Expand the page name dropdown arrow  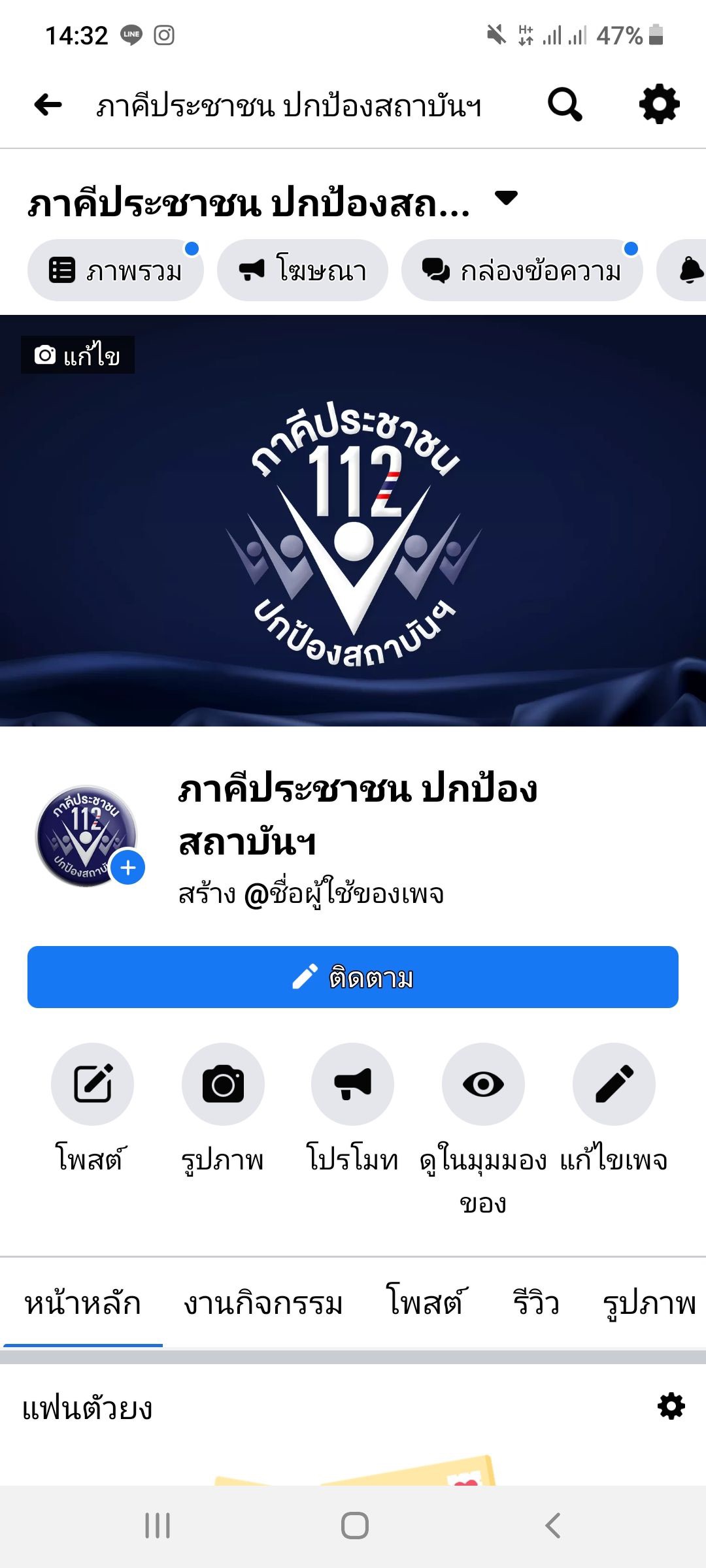tap(506, 197)
